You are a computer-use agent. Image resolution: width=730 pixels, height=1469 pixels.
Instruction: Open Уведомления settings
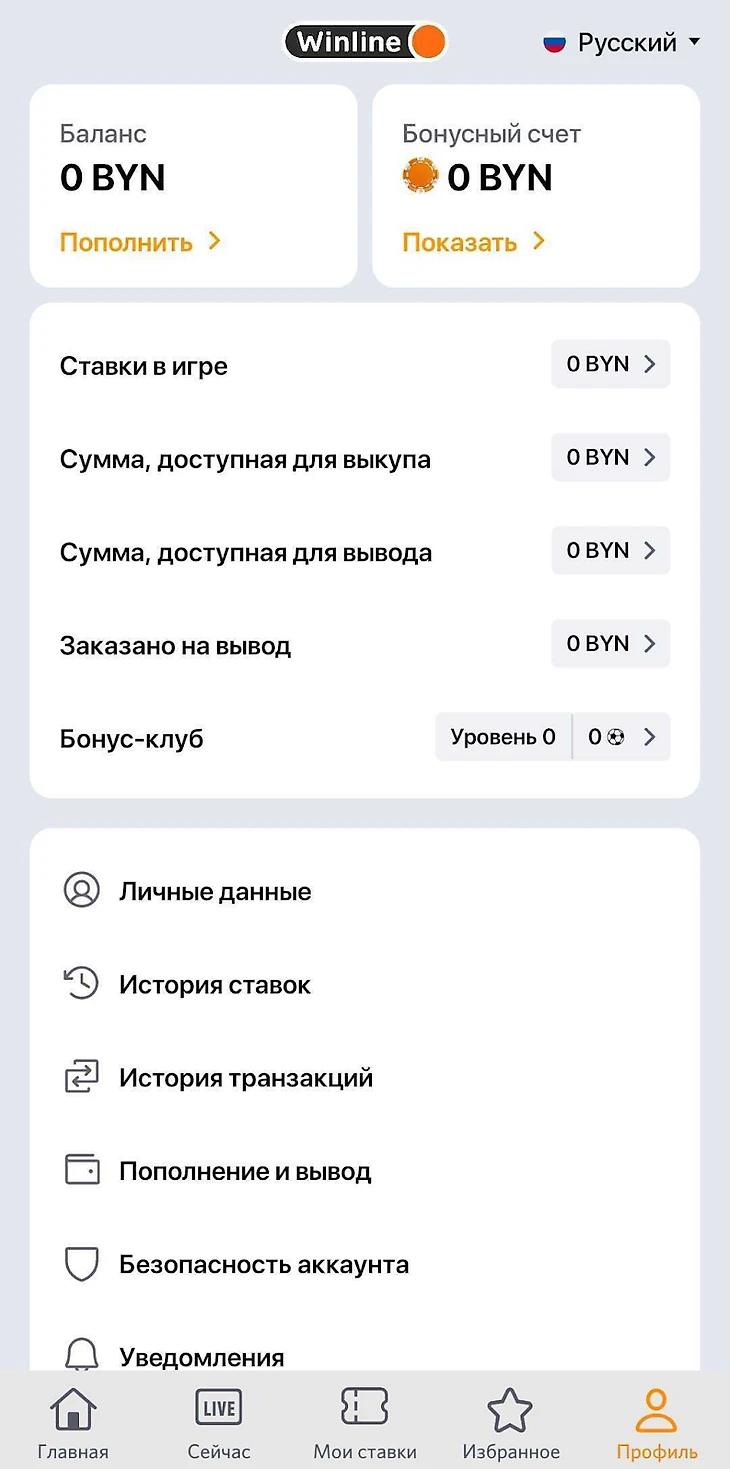pyautogui.click(x=201, y=1356)
